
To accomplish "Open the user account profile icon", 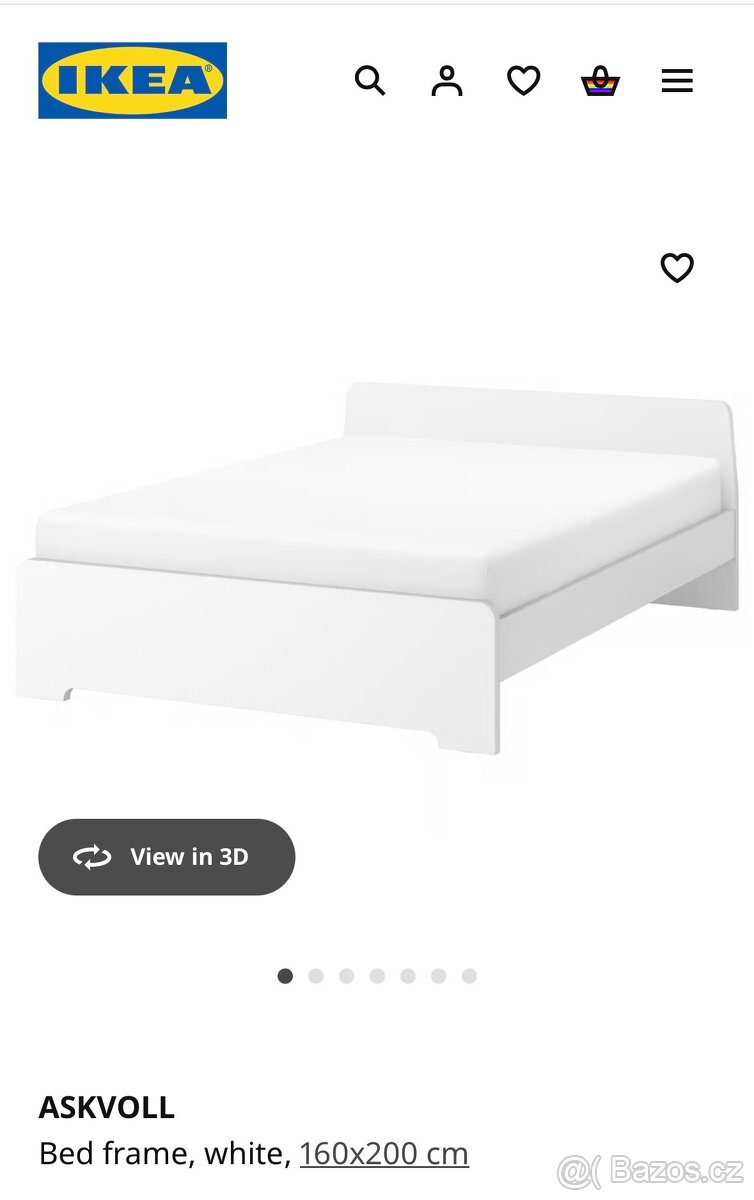I will point(447,81).
